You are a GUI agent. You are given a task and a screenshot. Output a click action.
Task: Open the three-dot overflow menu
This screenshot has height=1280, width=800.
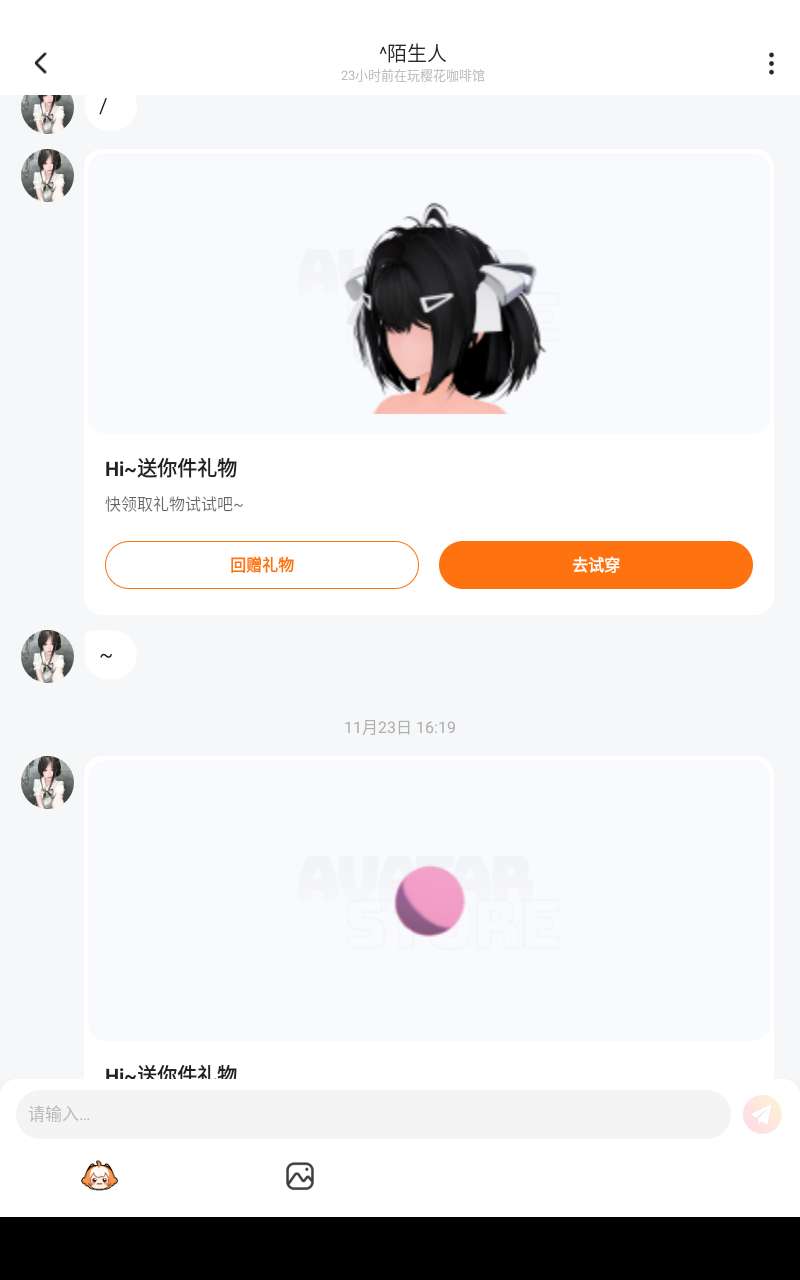pyautogui.click(x=770, y=63)
